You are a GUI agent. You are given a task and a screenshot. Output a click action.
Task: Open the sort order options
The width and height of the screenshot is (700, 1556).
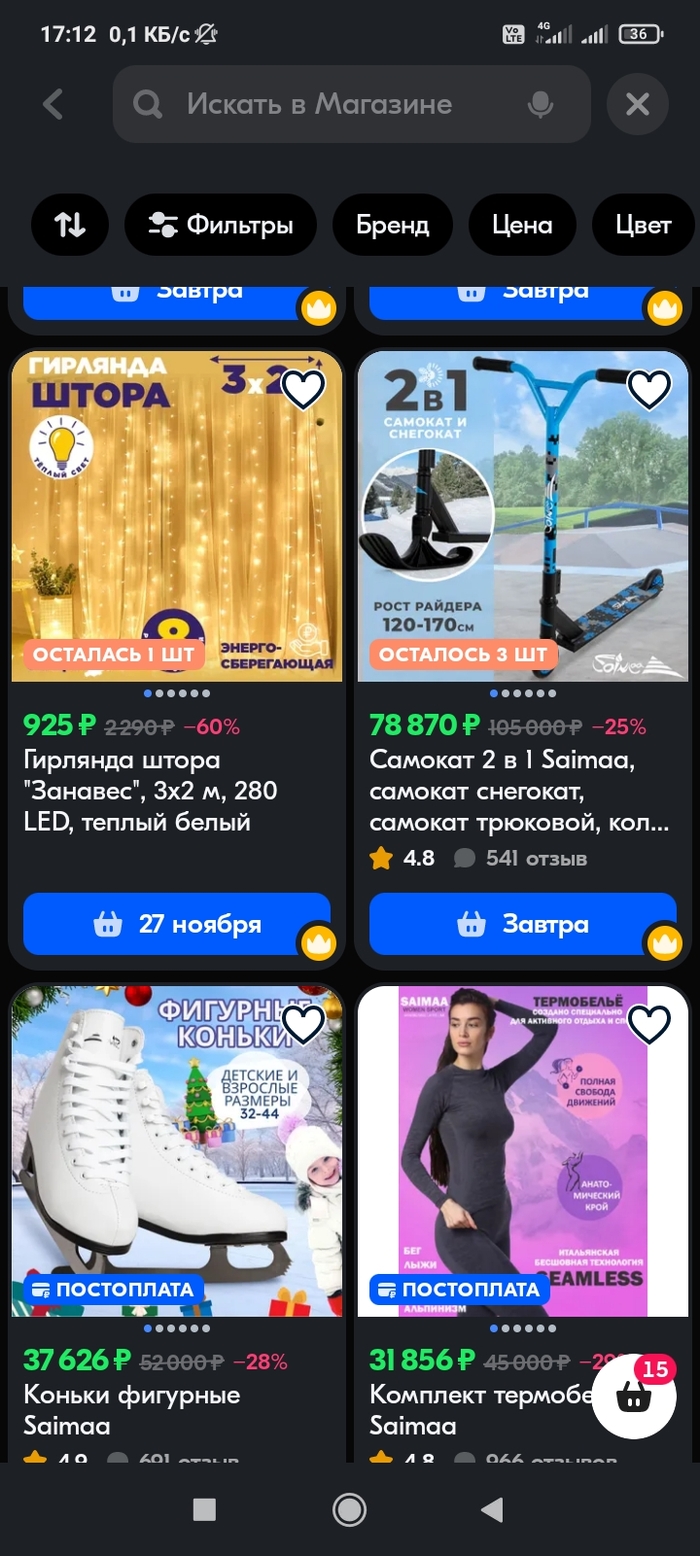[70, 225]
